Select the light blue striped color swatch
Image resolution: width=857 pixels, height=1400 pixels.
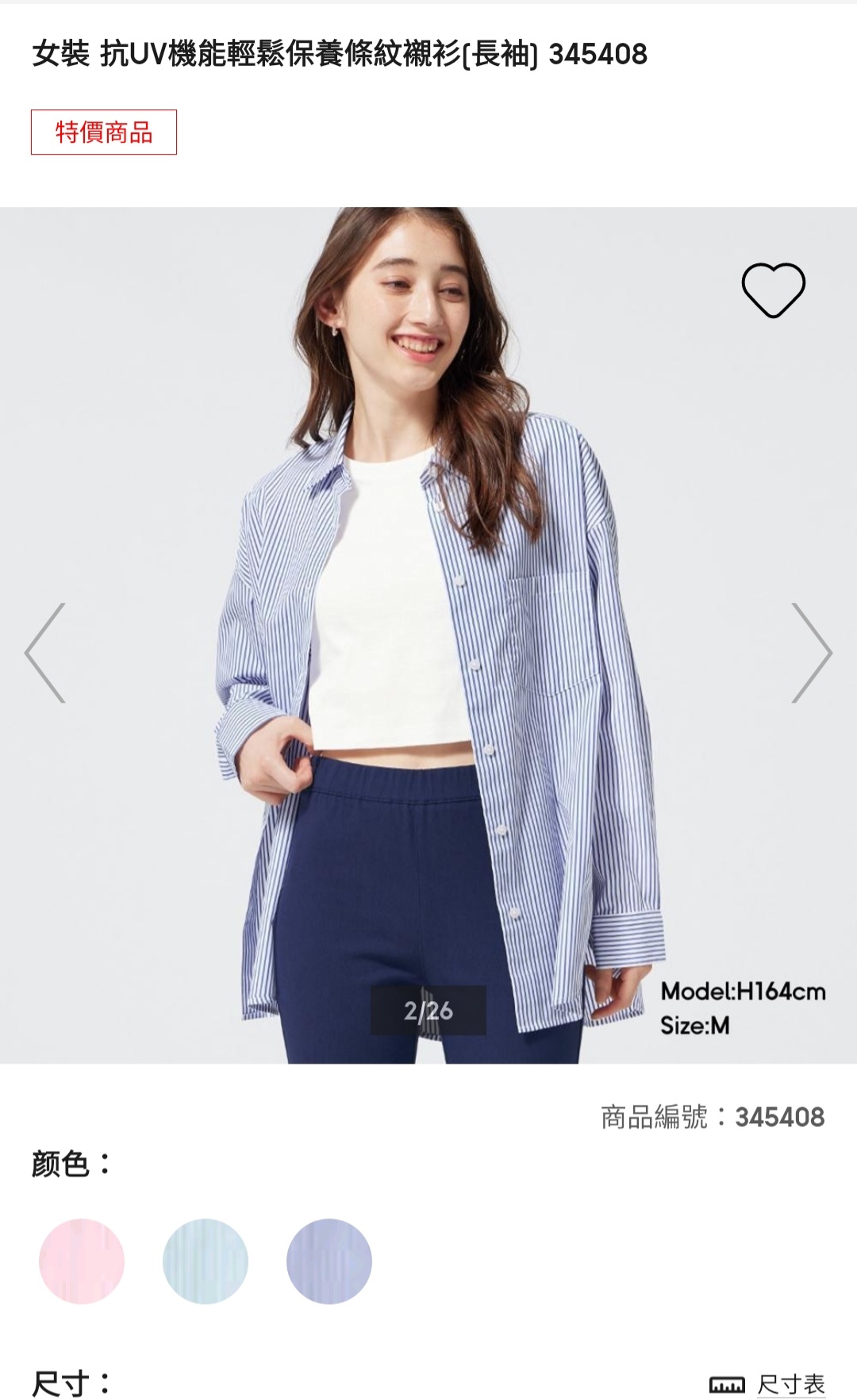206,1260
